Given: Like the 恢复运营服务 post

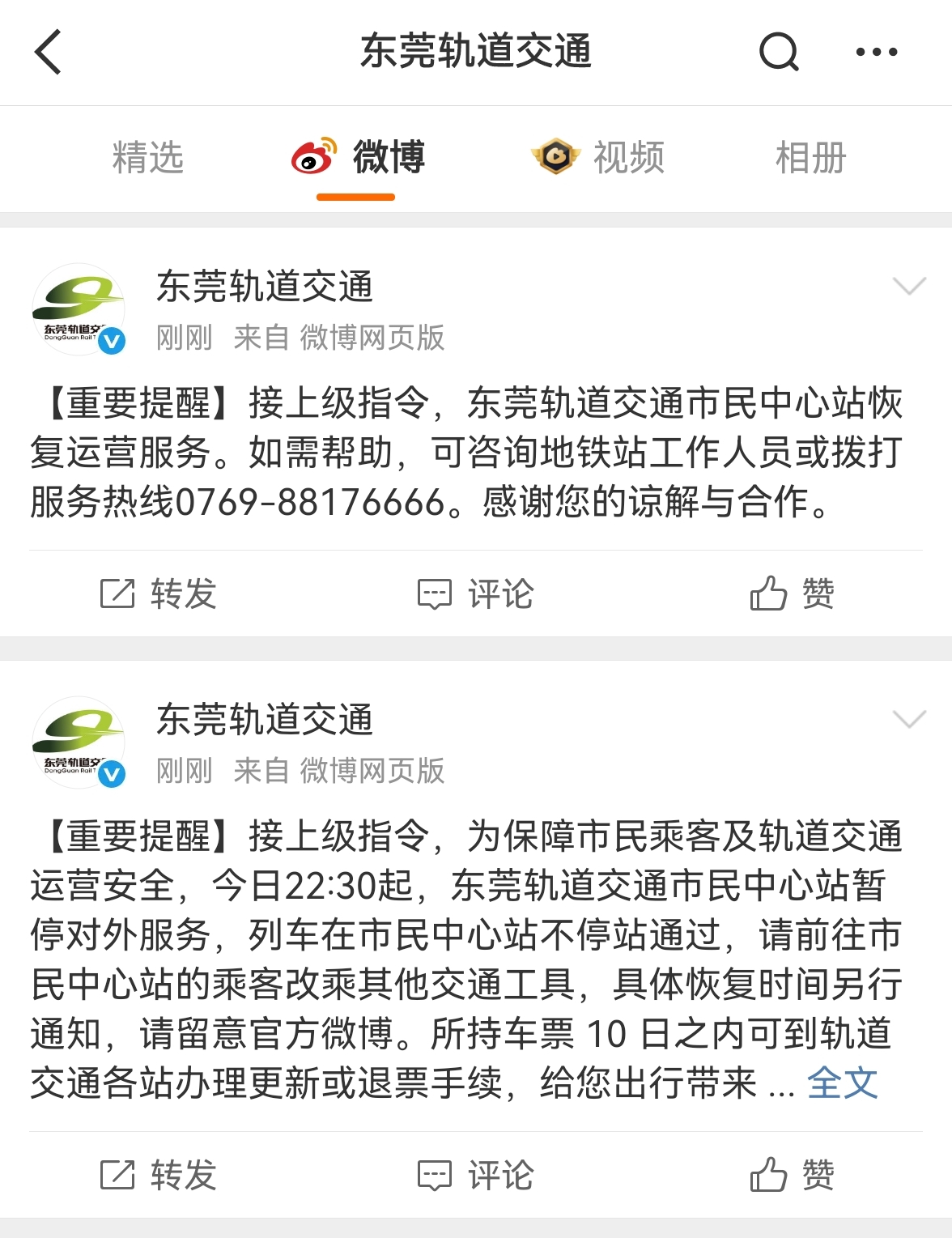Looking at the screenshot, I should point(792,593).
